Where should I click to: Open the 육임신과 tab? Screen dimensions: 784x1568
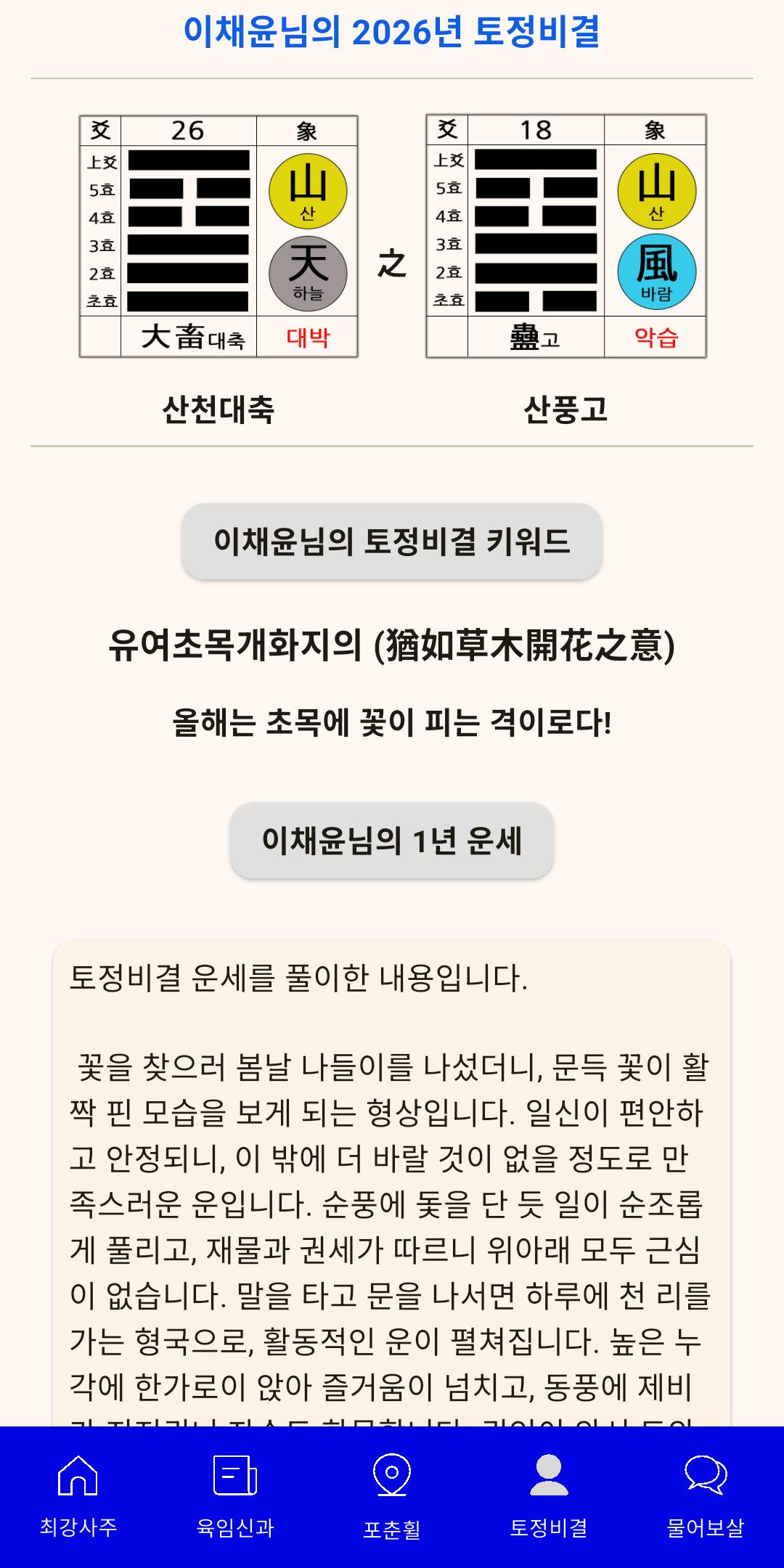click(235, 1496)
